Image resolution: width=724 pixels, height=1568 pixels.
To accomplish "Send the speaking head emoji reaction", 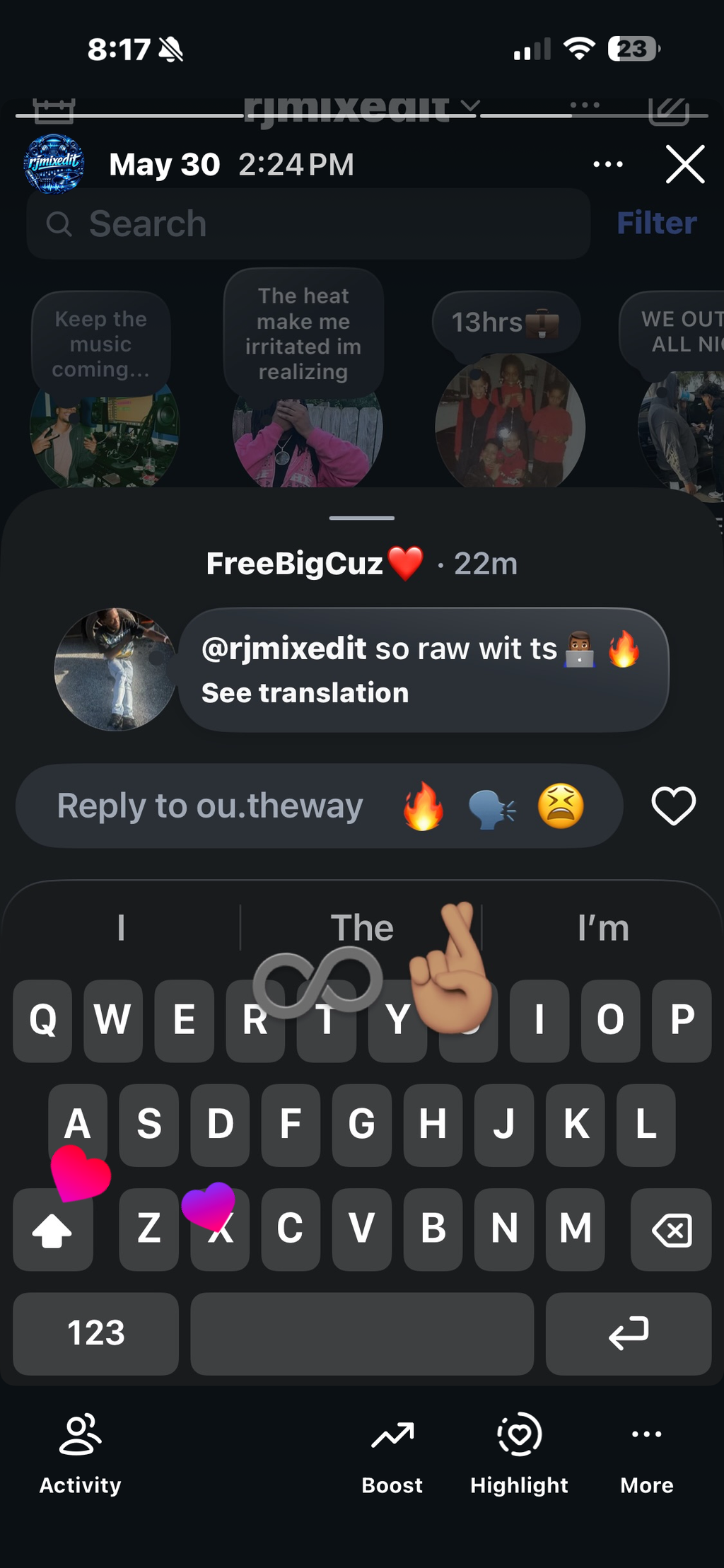I will tap(492, 807).
